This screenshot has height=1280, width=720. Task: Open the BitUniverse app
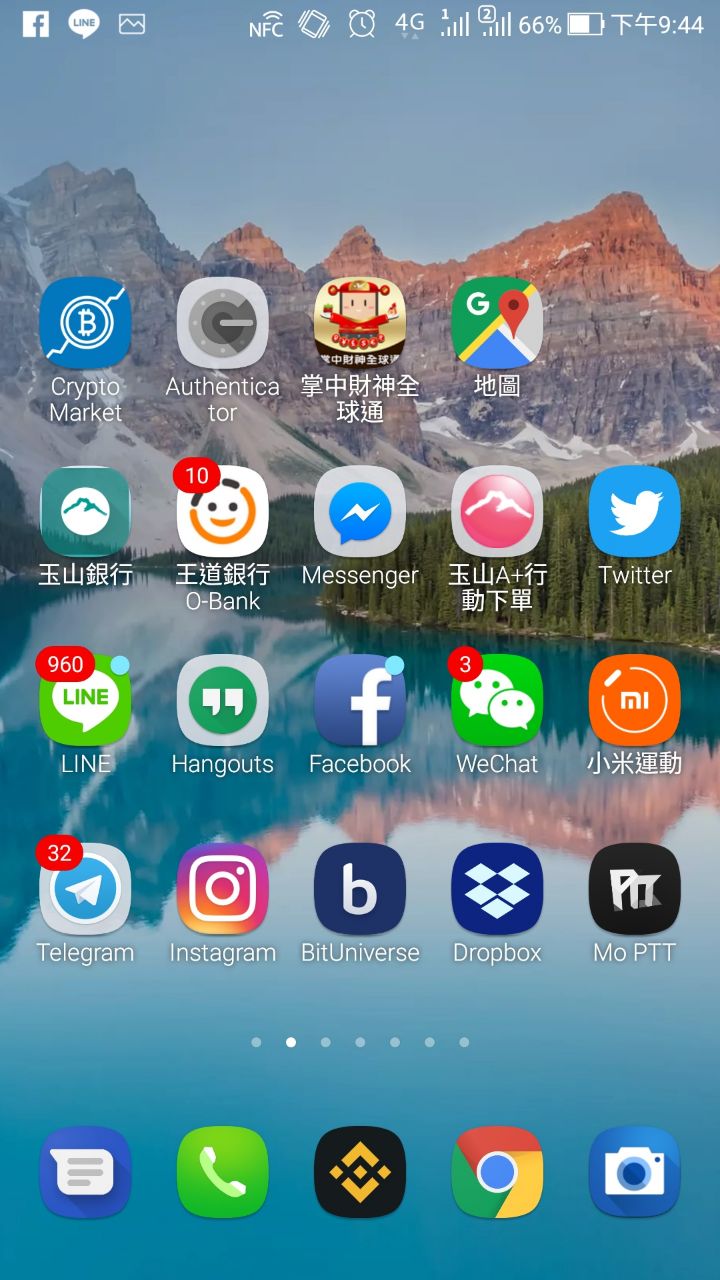pyautogui.click(x=360, y=890)
